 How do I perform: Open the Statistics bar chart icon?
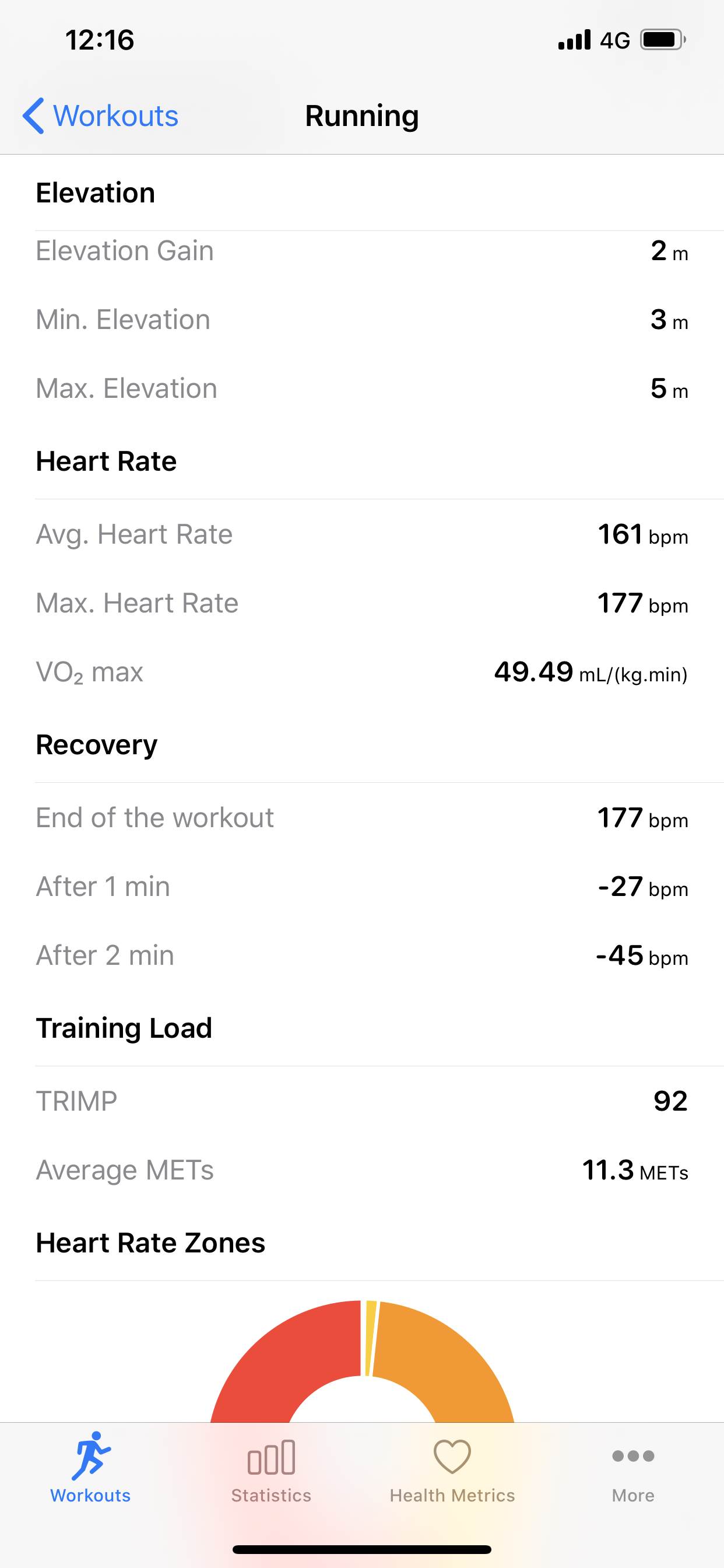pos(271,1458)
